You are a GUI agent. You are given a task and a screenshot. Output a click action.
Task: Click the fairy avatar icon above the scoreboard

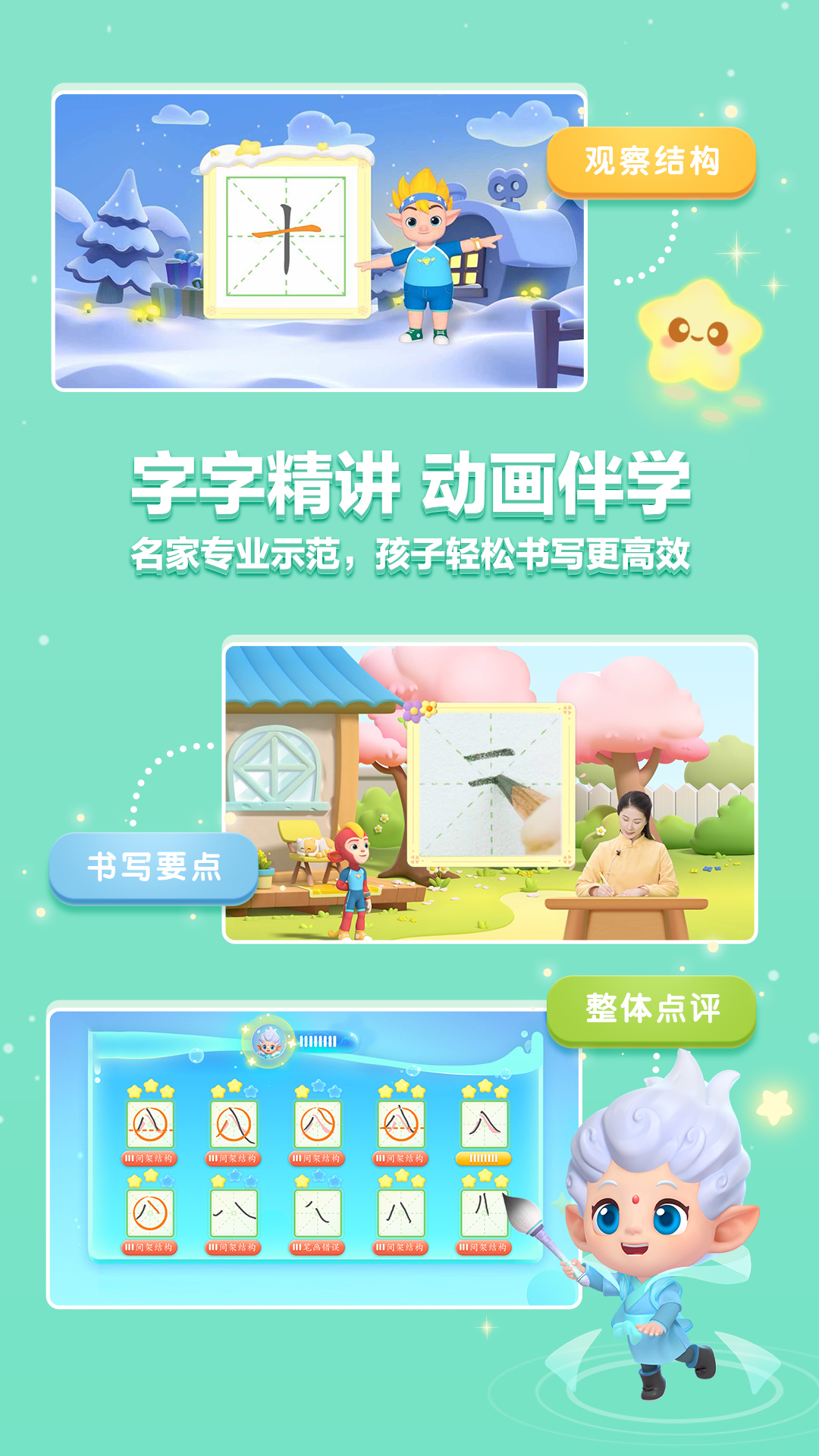(x=267, y=1043)
